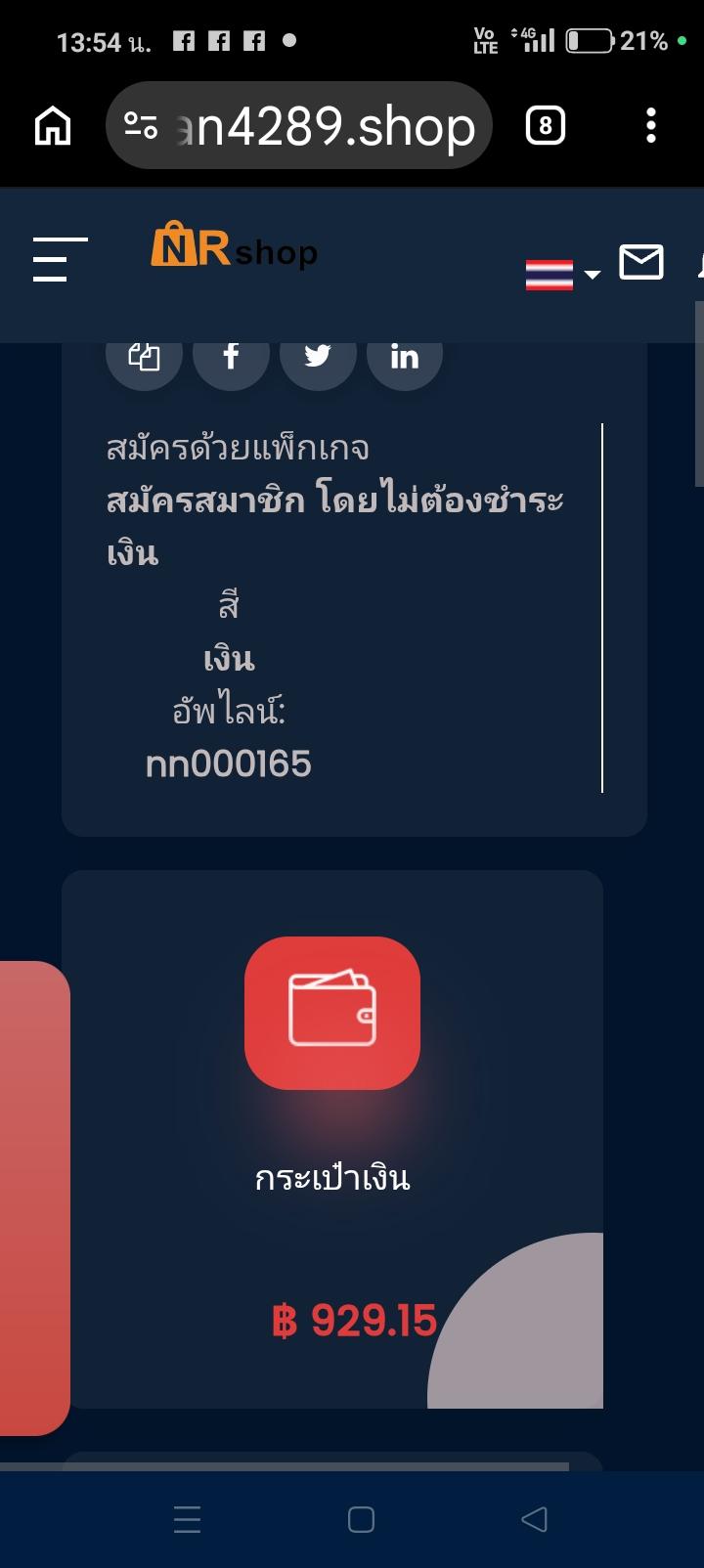704x1568 pixels.
Task: Copy the referral link
Action: 144,357
